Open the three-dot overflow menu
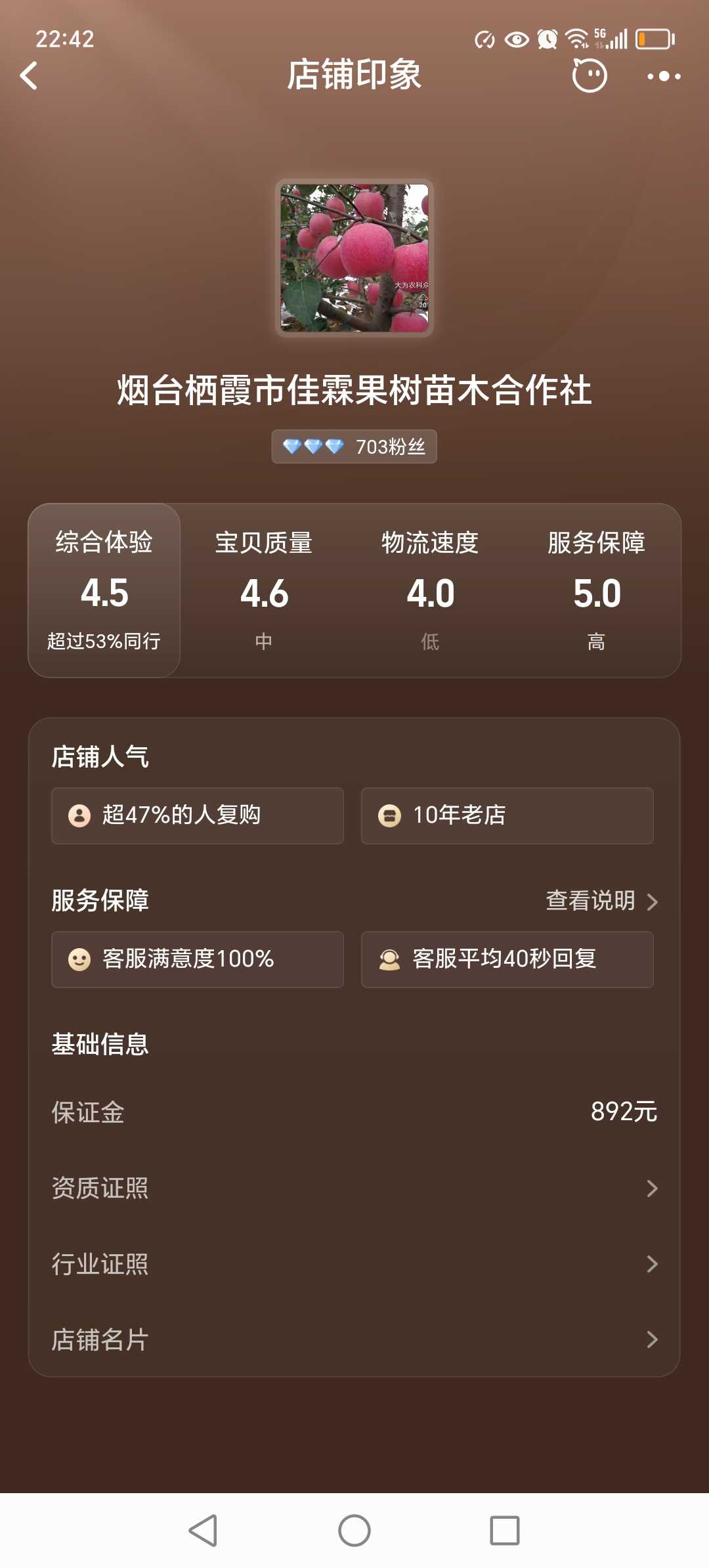Viewport: 709px width, 1568px height. 664,76
